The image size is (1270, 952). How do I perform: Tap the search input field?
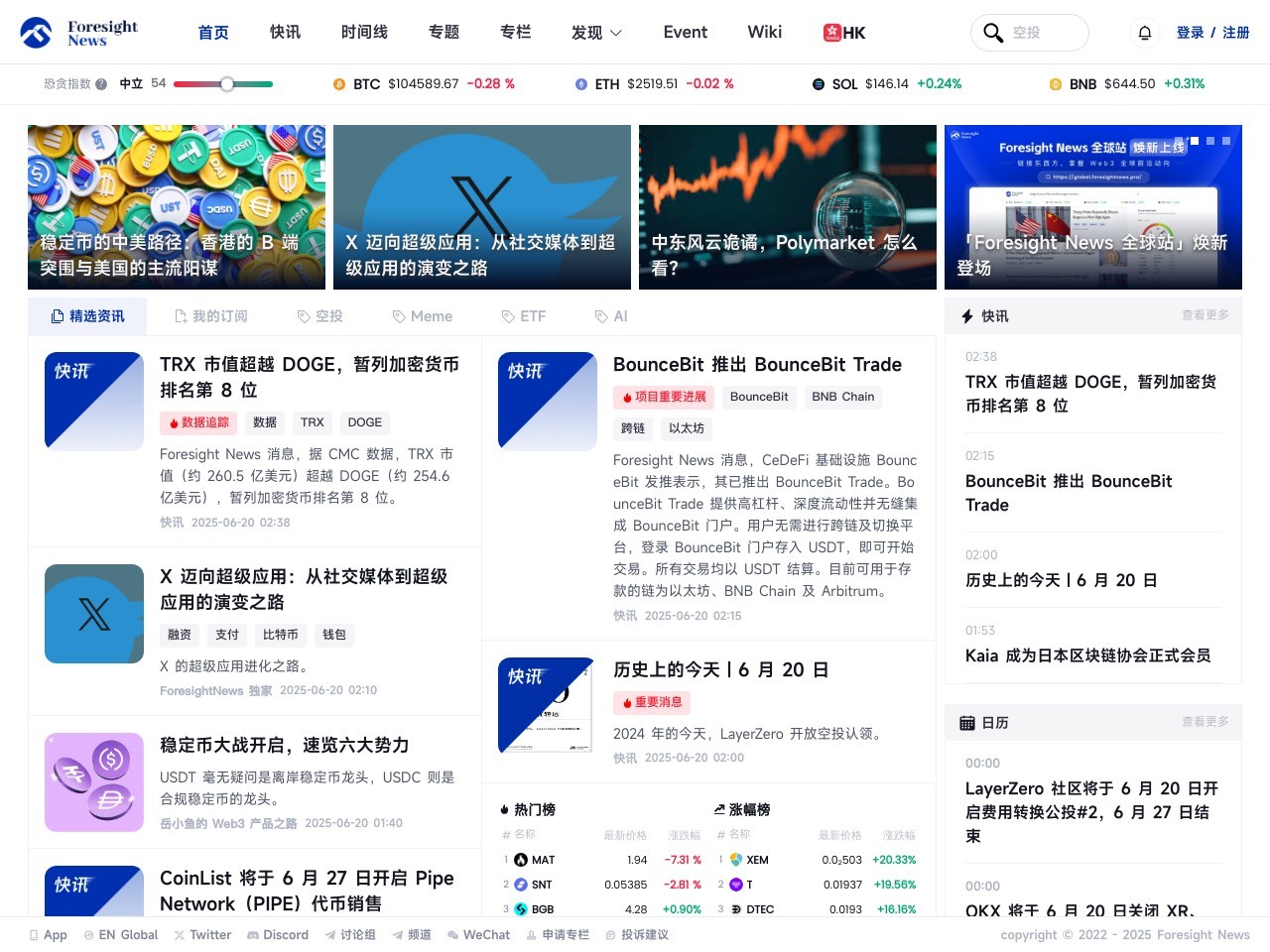[x=1042, y=33]
